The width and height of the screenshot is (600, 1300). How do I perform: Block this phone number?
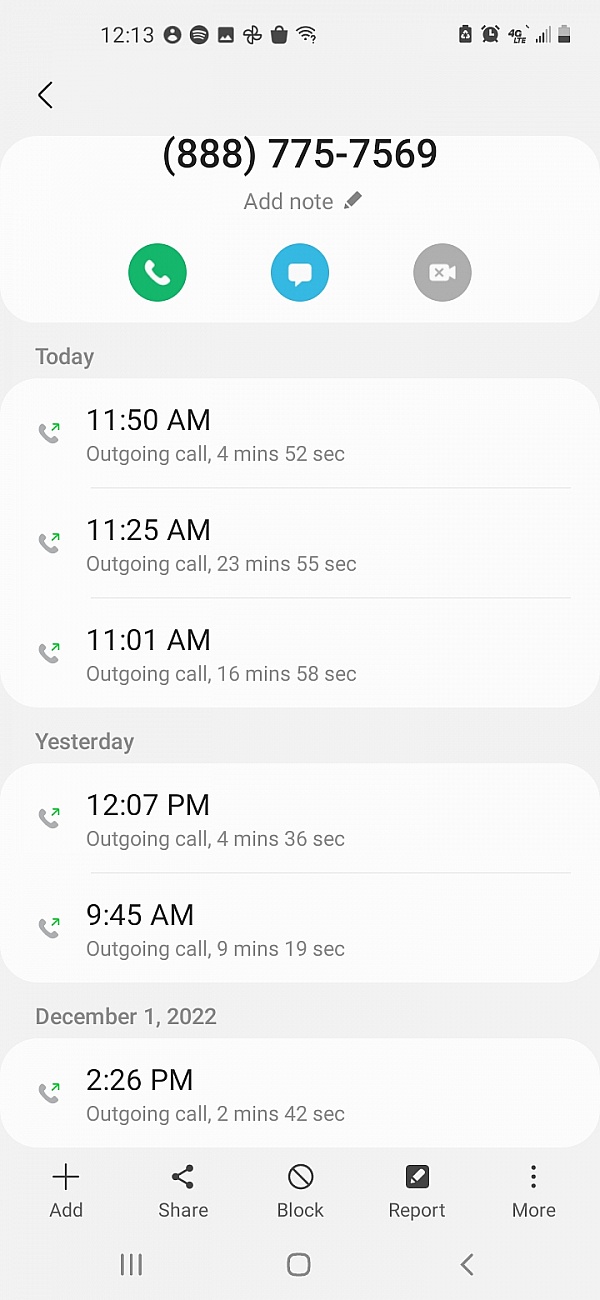pos(300,1191)
